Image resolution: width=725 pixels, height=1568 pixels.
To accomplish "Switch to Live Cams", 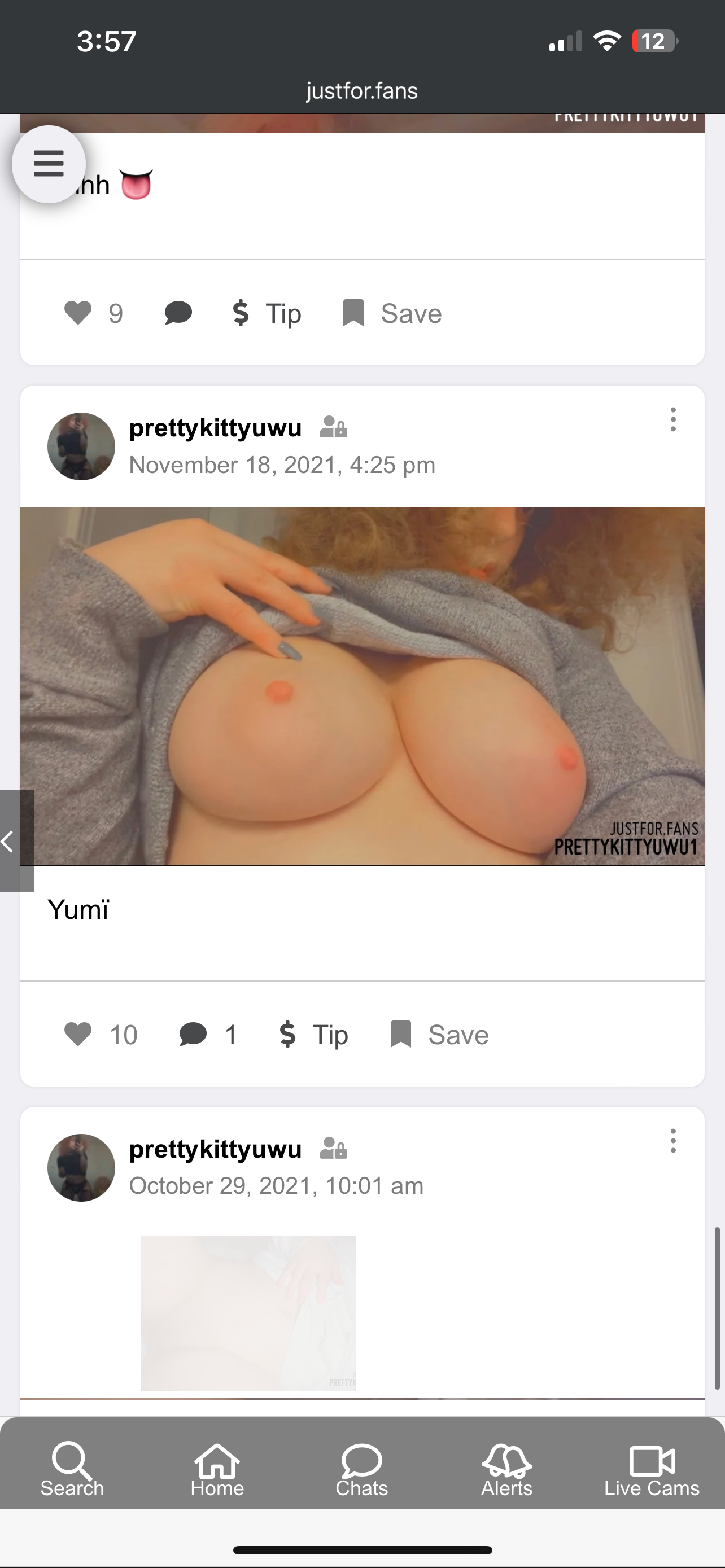I will (652, 1469).
